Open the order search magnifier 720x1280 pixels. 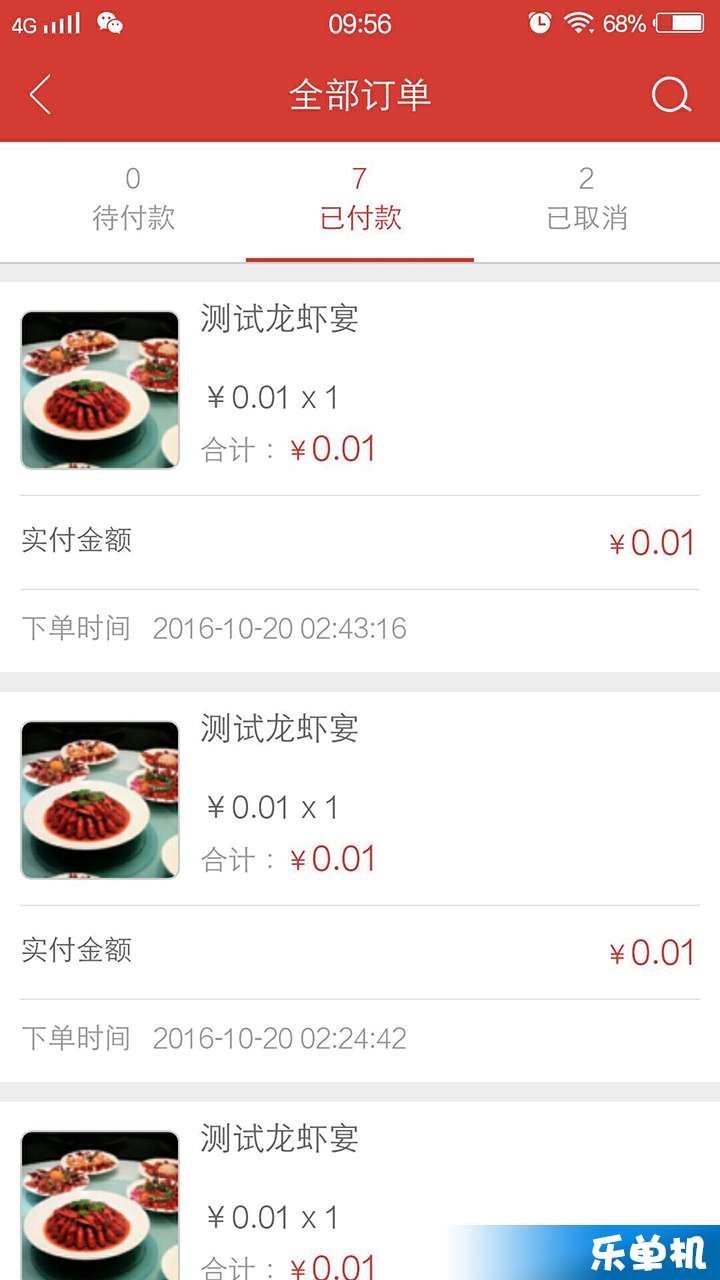(x=671, y=96)
